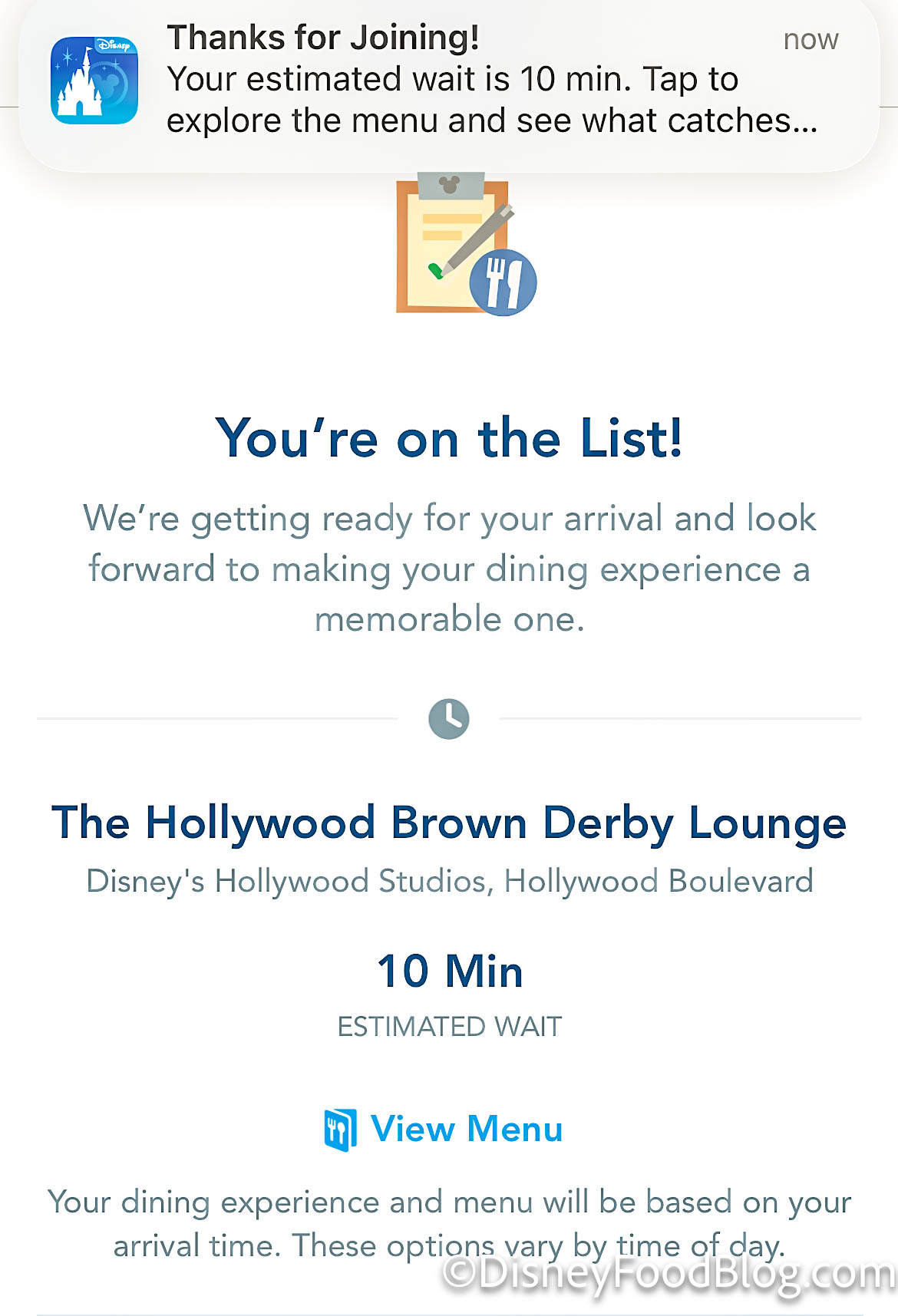Screen dimensions: 898x1316
Task: Tap the View Menu link
Action: [444, 1129]
